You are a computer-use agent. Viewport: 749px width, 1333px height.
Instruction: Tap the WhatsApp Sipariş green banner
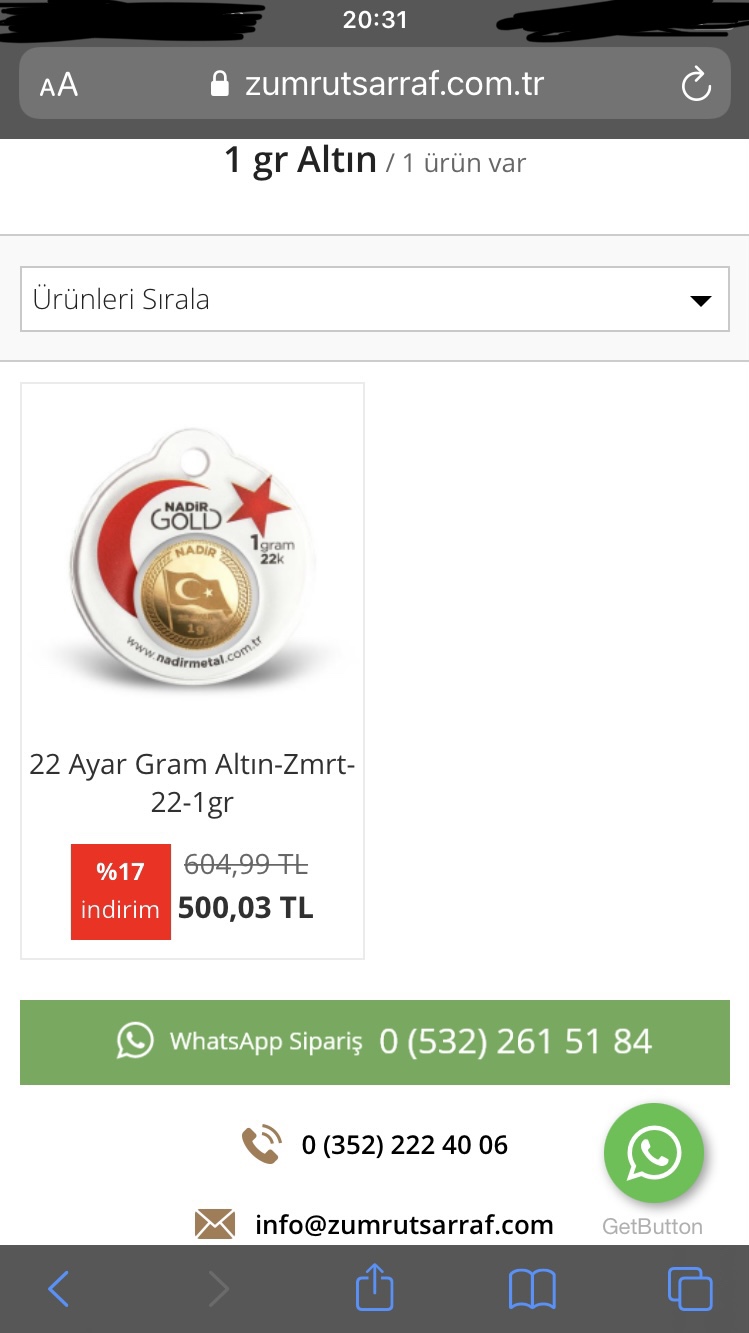(375, 1042)
